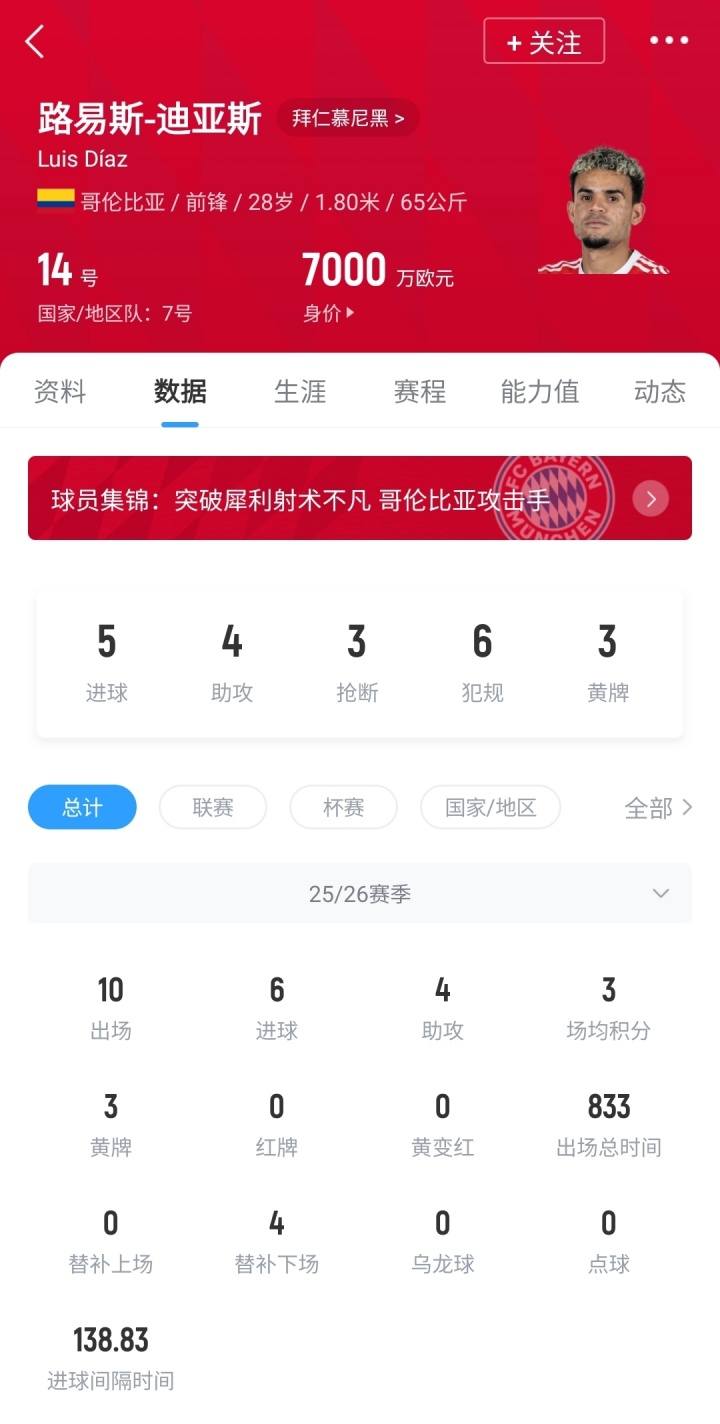Switch to the 能力值 tab

click(540, 391)
